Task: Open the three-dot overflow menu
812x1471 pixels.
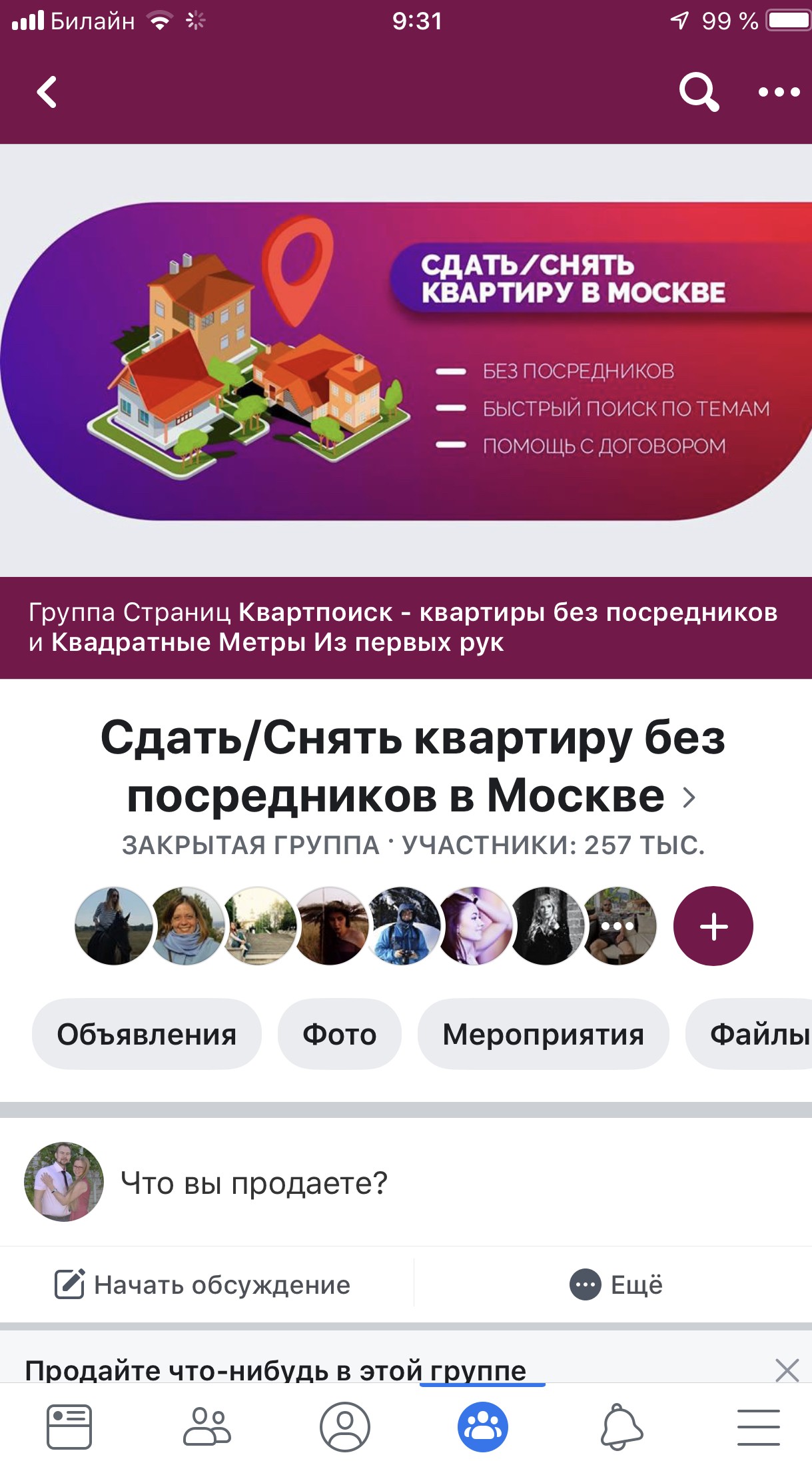Action: pos(779,92)
